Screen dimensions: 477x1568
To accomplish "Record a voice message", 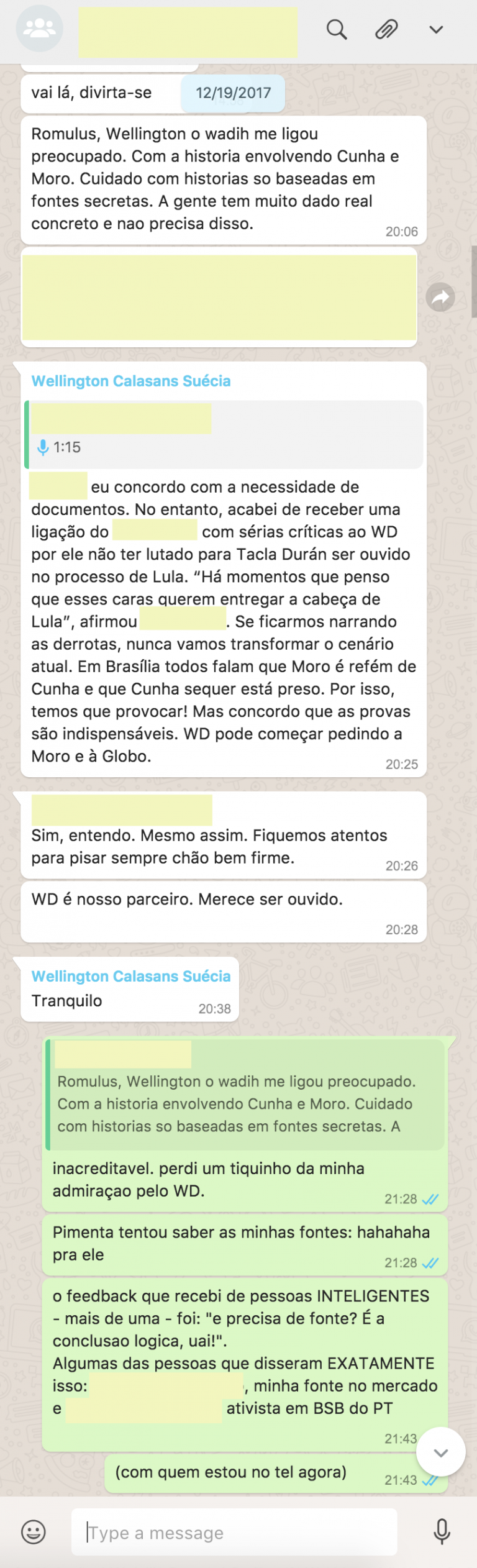I will 442,1533.
